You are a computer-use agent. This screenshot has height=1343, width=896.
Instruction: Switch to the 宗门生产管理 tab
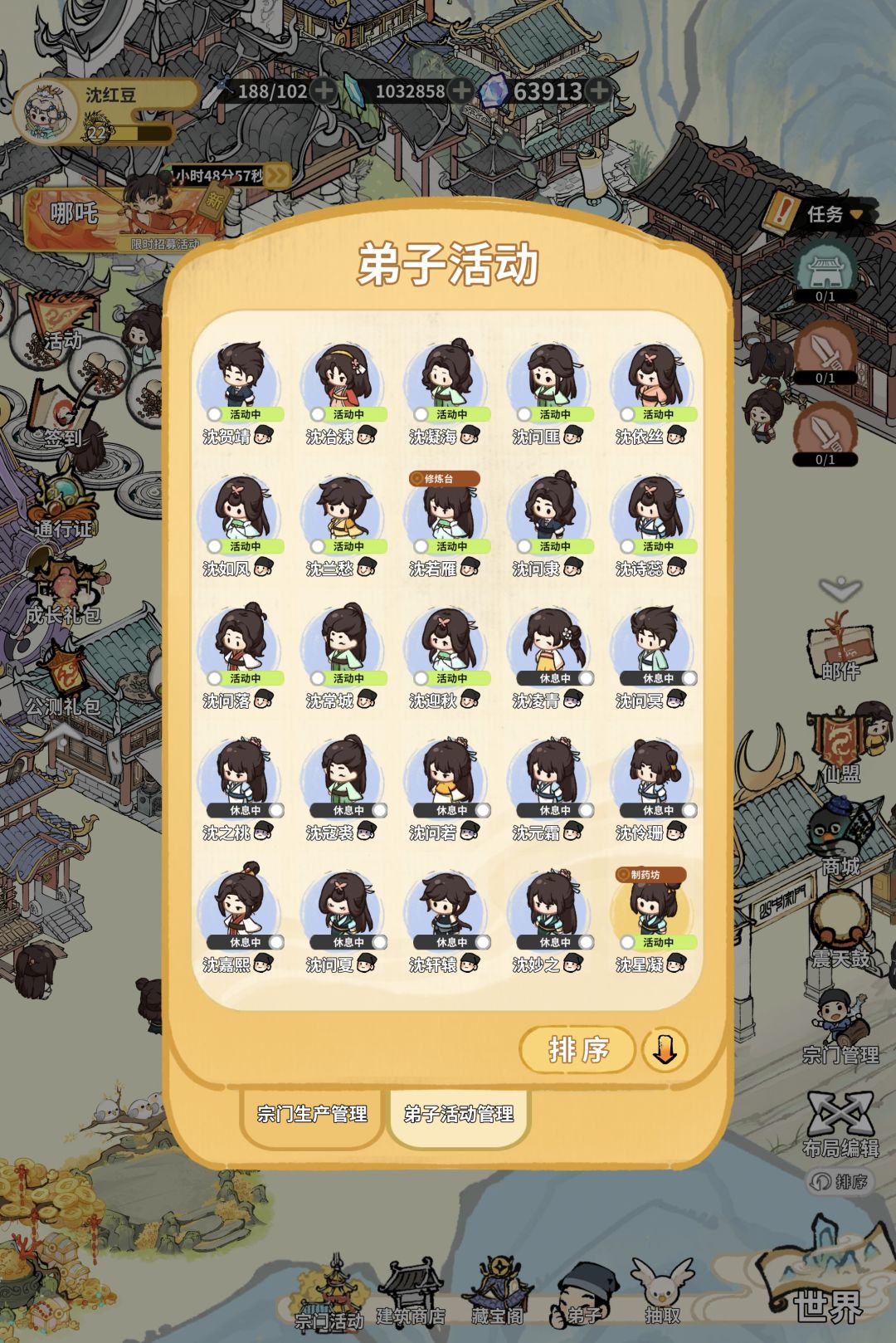click(x=312, y=1115)
